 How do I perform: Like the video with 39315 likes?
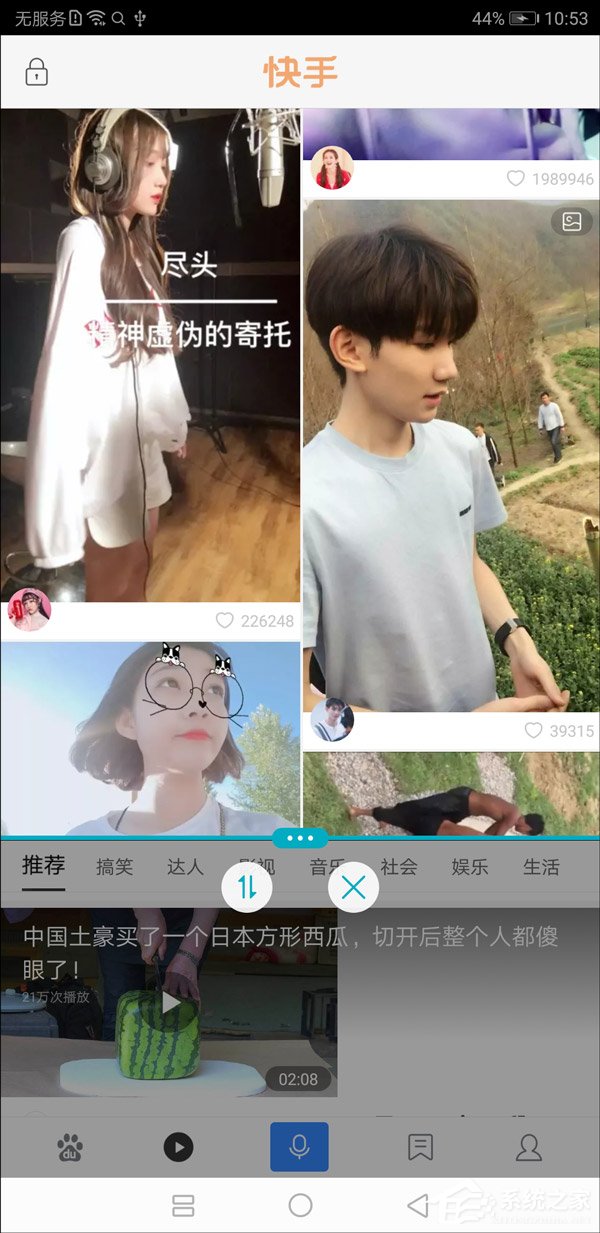tap(534, 731)
